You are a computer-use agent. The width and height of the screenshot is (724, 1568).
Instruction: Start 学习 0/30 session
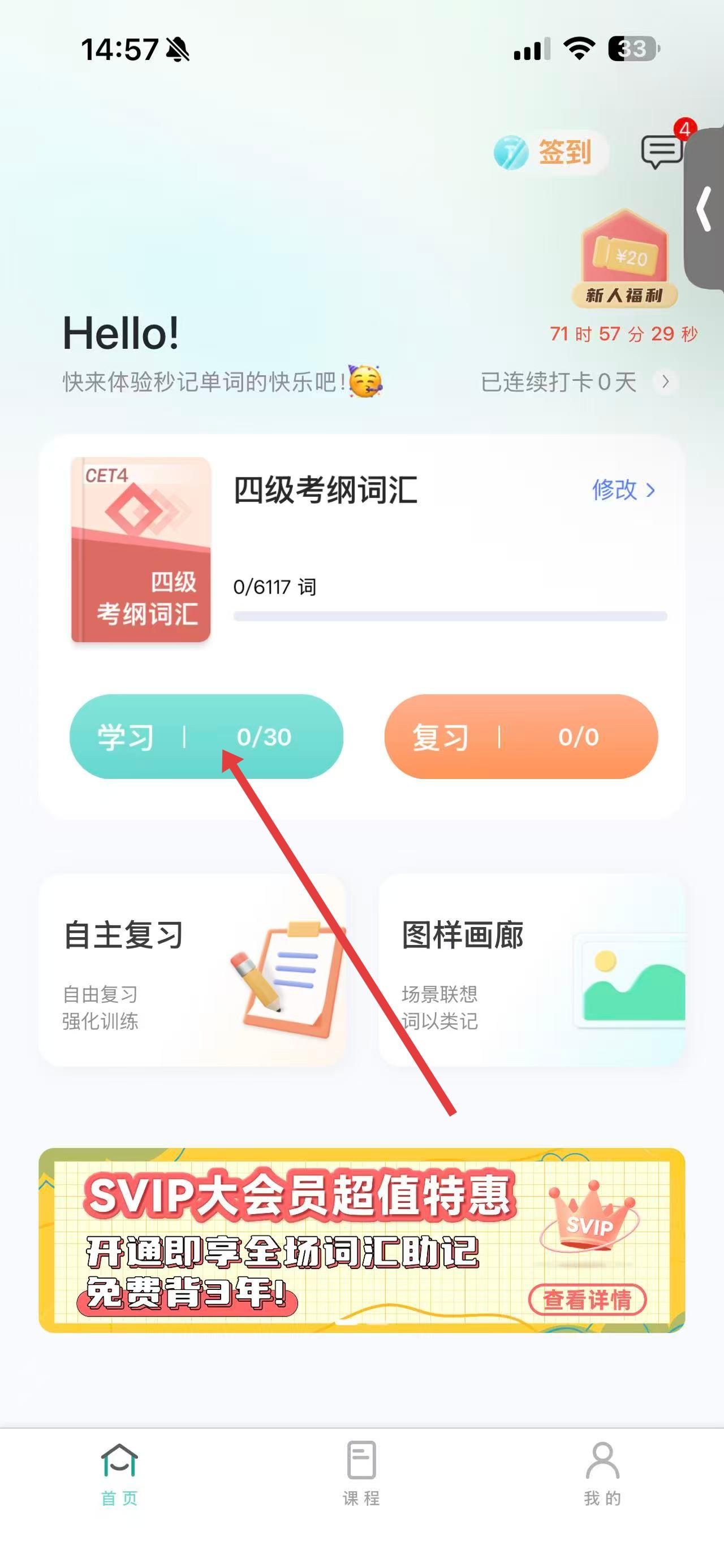pos(206,737)
